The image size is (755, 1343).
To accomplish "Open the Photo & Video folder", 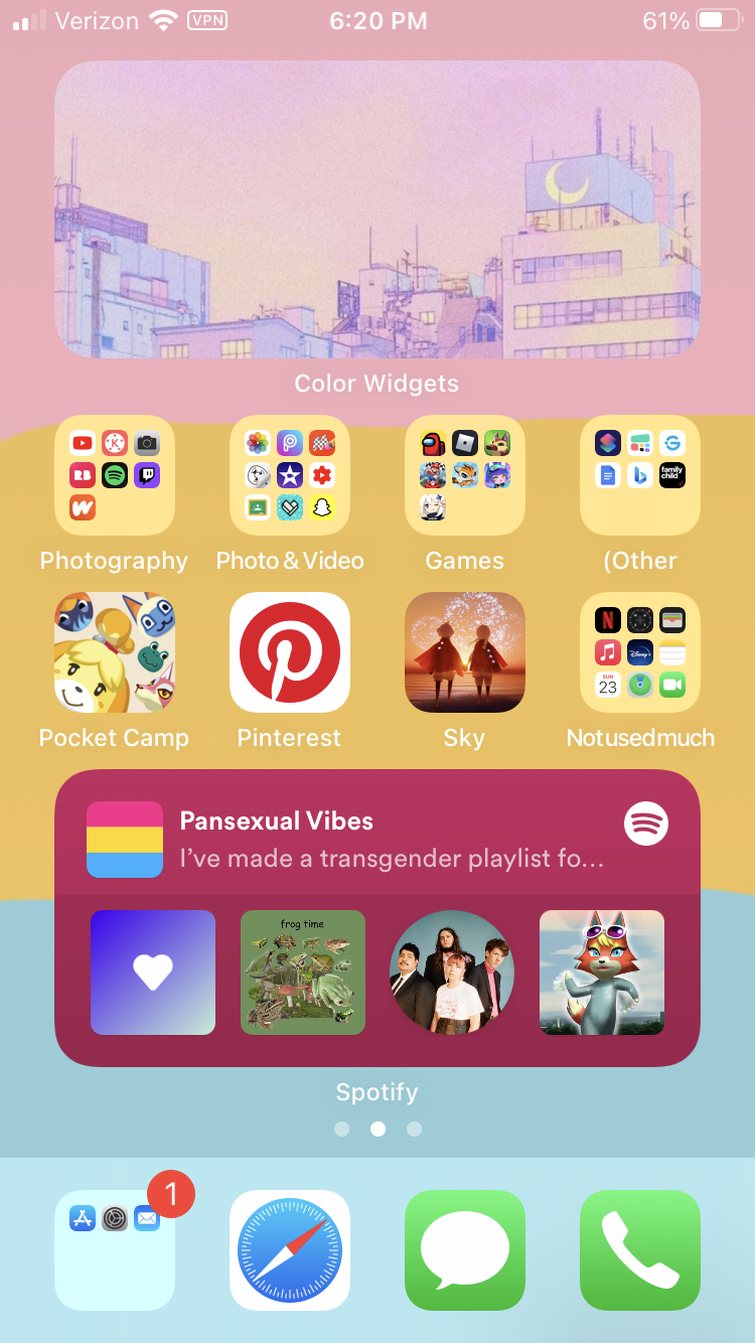I will point(290,475).
